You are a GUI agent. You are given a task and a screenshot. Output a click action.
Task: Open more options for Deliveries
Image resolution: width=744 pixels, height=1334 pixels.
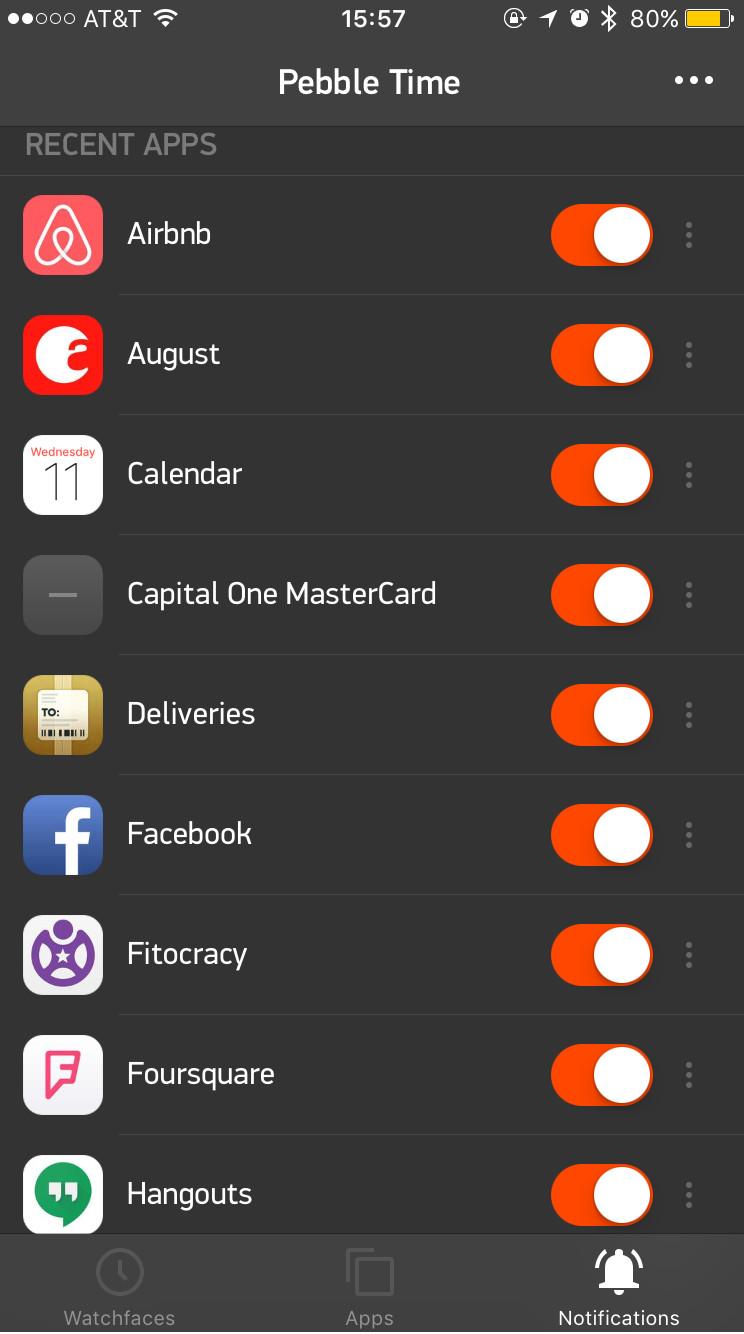click(689, 715)
